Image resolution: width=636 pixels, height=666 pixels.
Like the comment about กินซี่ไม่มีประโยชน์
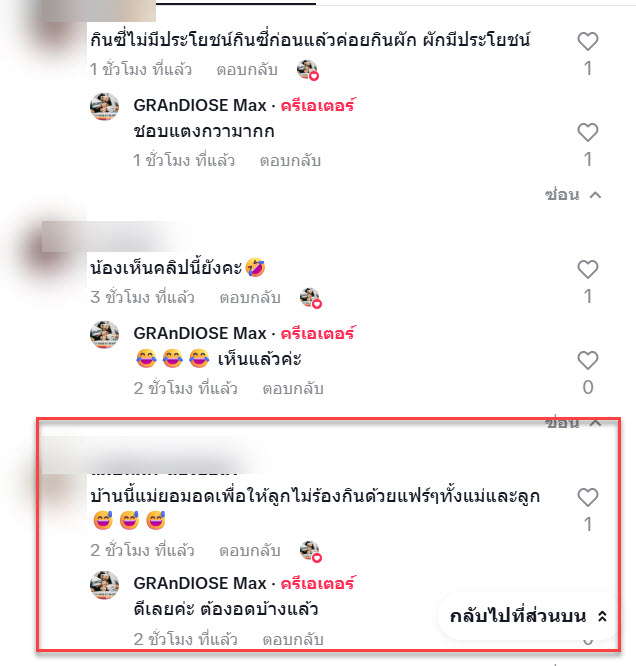588,42
